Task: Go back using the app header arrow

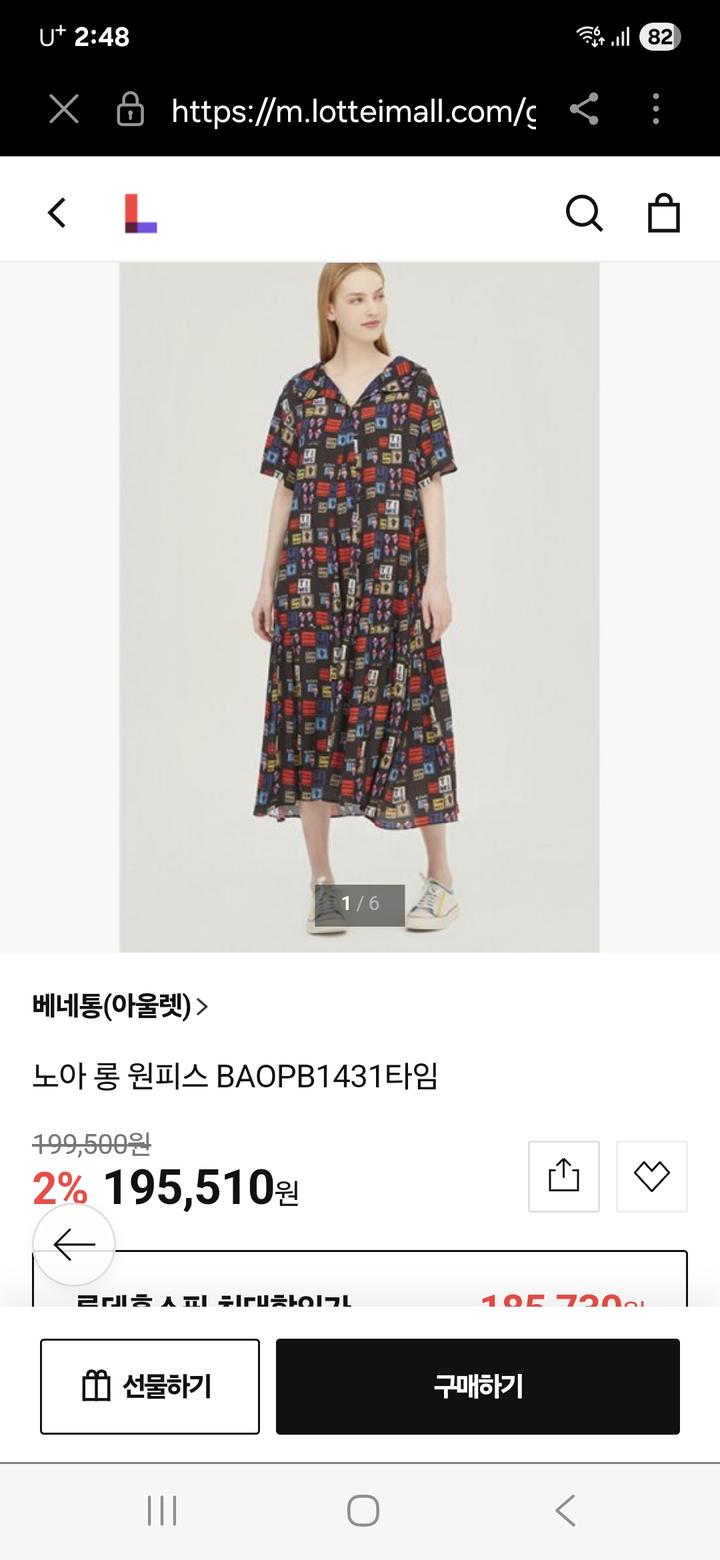Action: coord(57,213)
